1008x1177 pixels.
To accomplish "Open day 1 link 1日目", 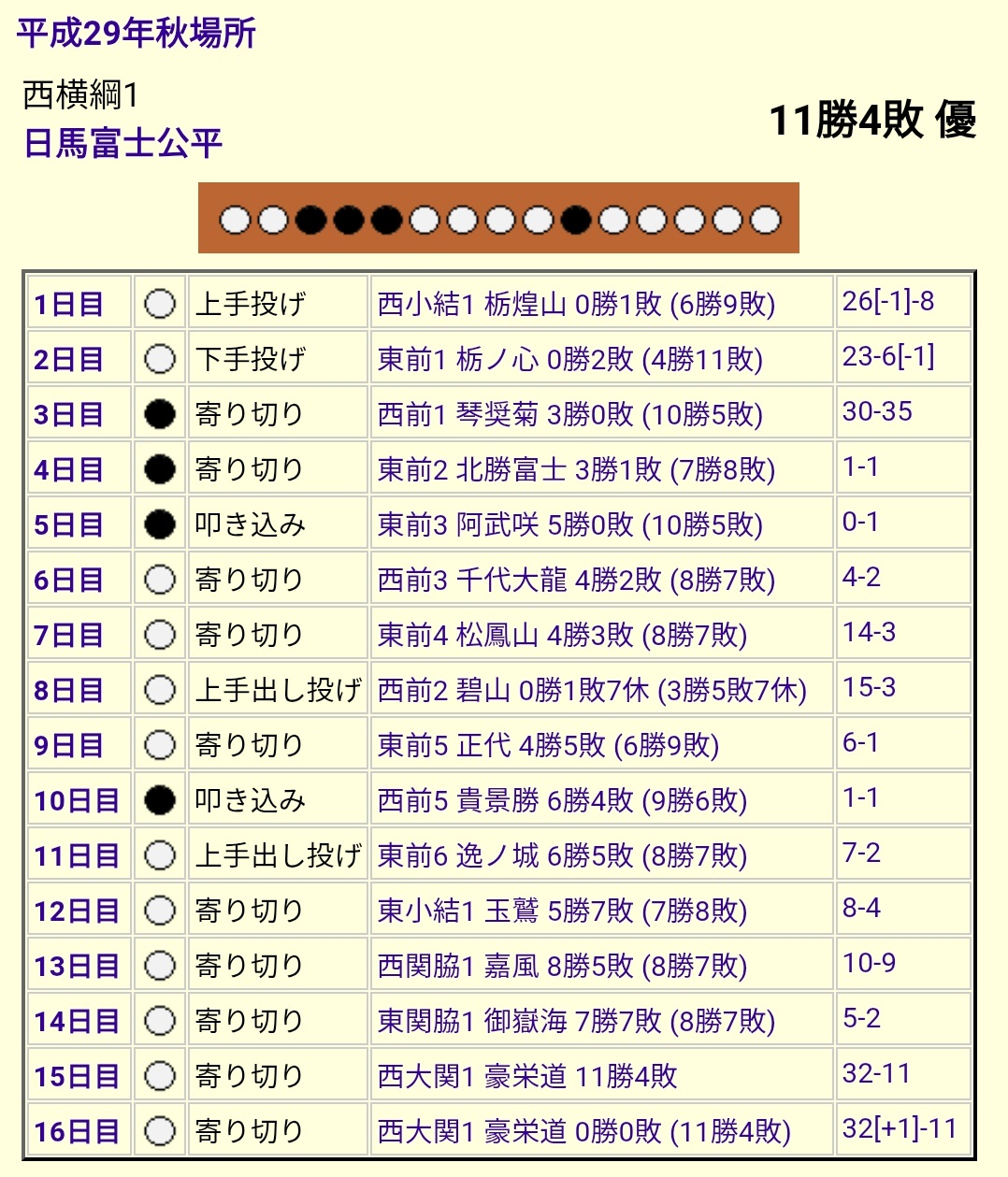I will click(x=69, y=304).
